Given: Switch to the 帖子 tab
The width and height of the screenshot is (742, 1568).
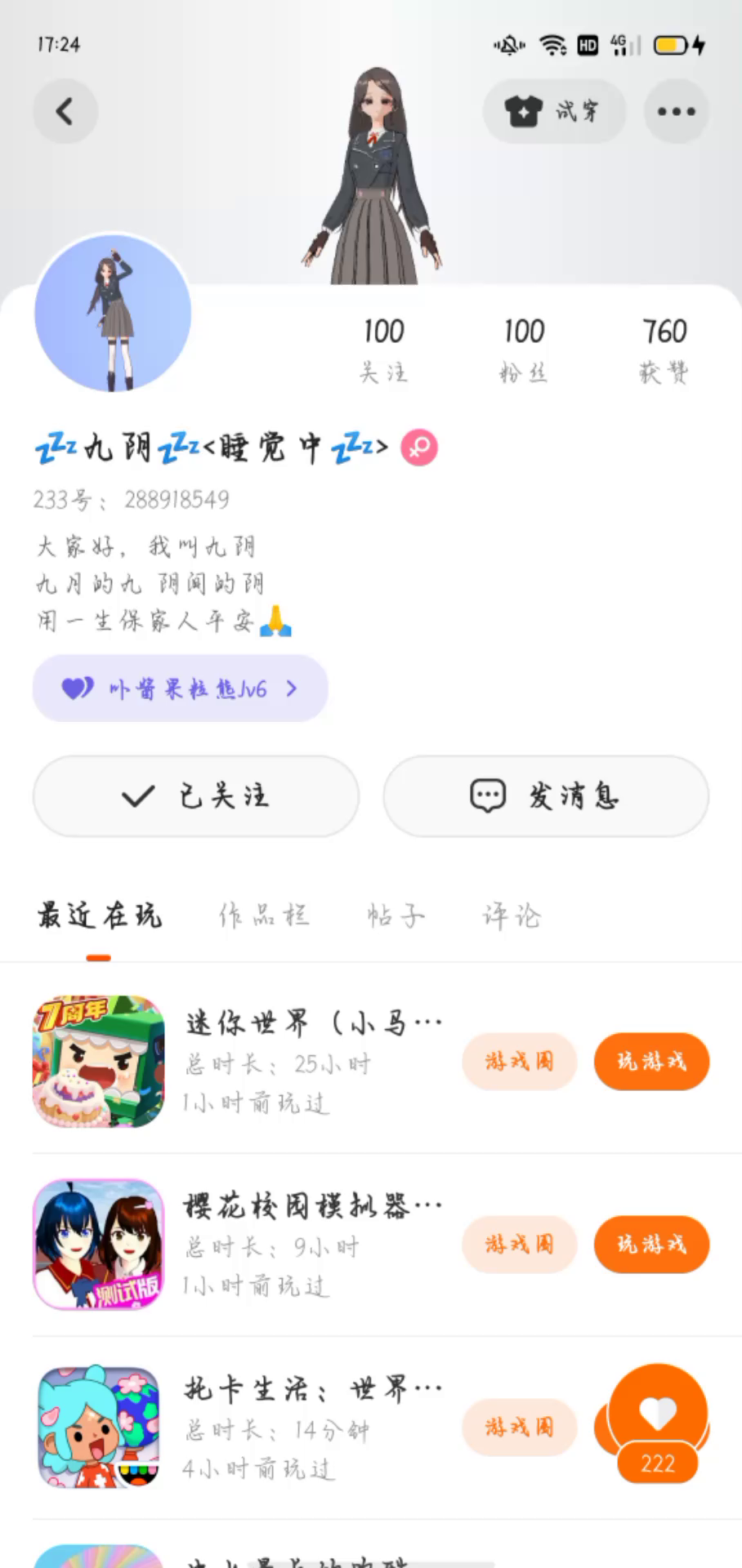Looking at the screenshot, I should [396, 915].
